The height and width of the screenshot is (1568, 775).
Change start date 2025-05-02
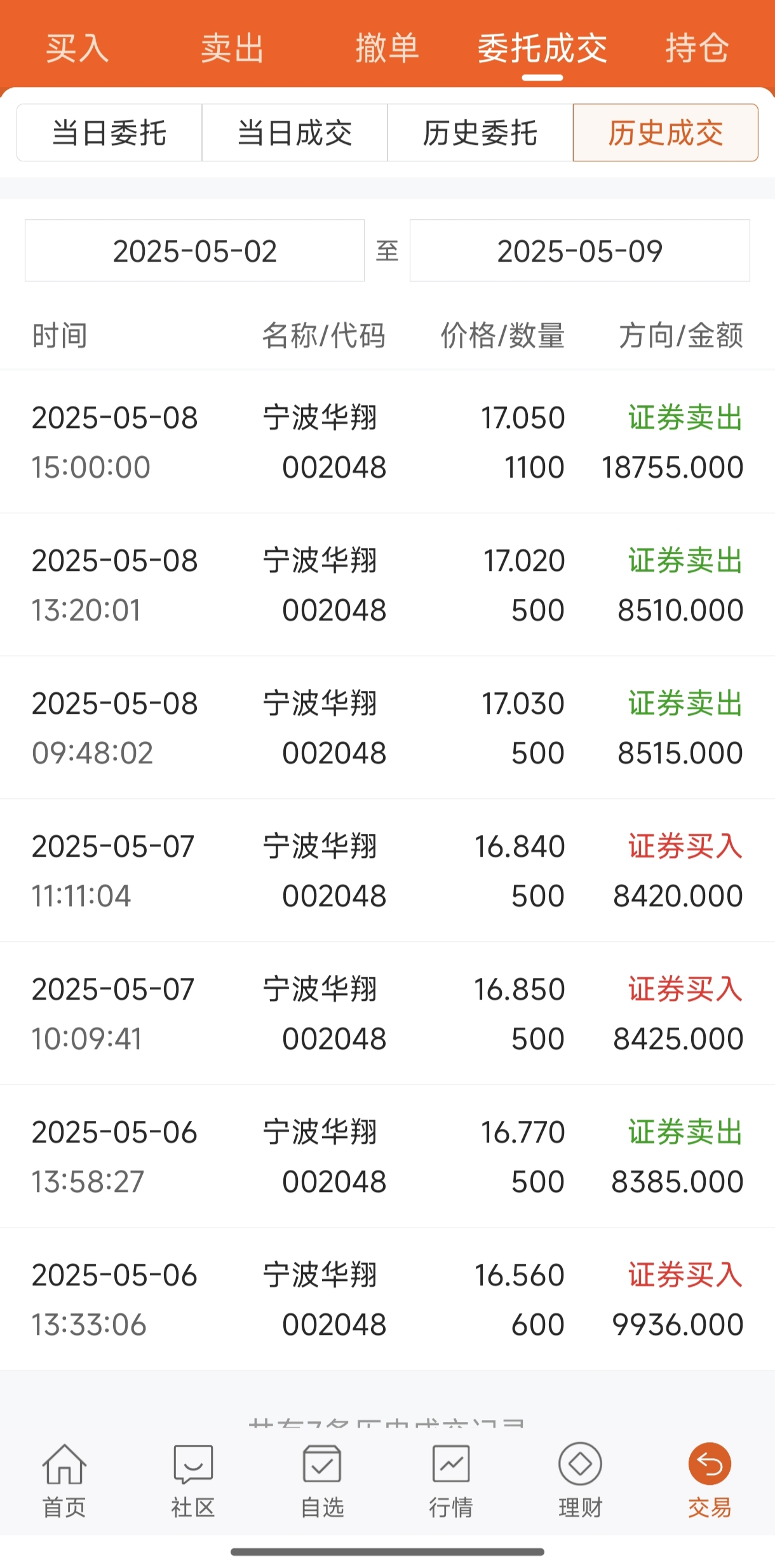[x=194, y=251]
